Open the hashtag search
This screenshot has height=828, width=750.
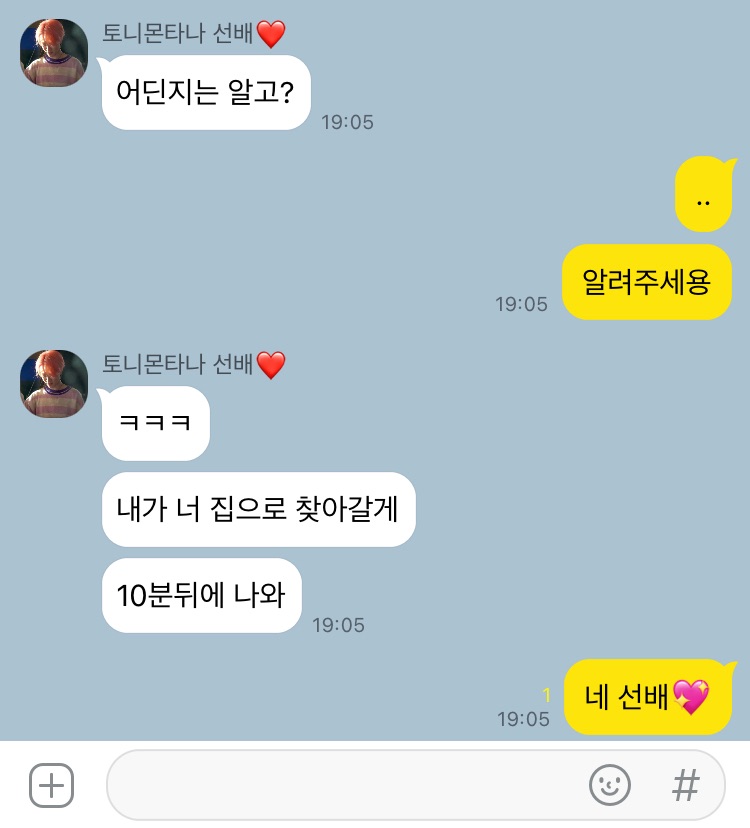(686, 786)
